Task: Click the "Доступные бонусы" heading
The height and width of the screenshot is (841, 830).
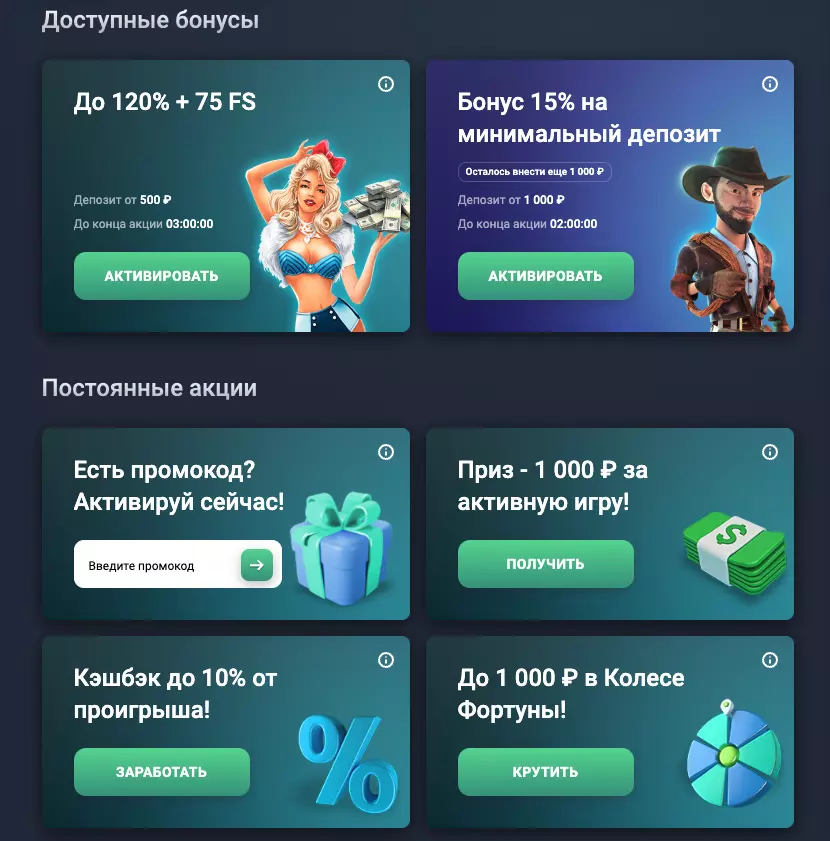Action: point(150,19)
